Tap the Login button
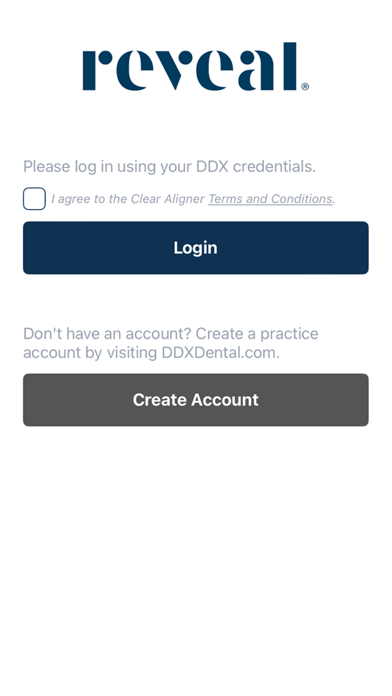The image size is (392, 696). (196, 248)
